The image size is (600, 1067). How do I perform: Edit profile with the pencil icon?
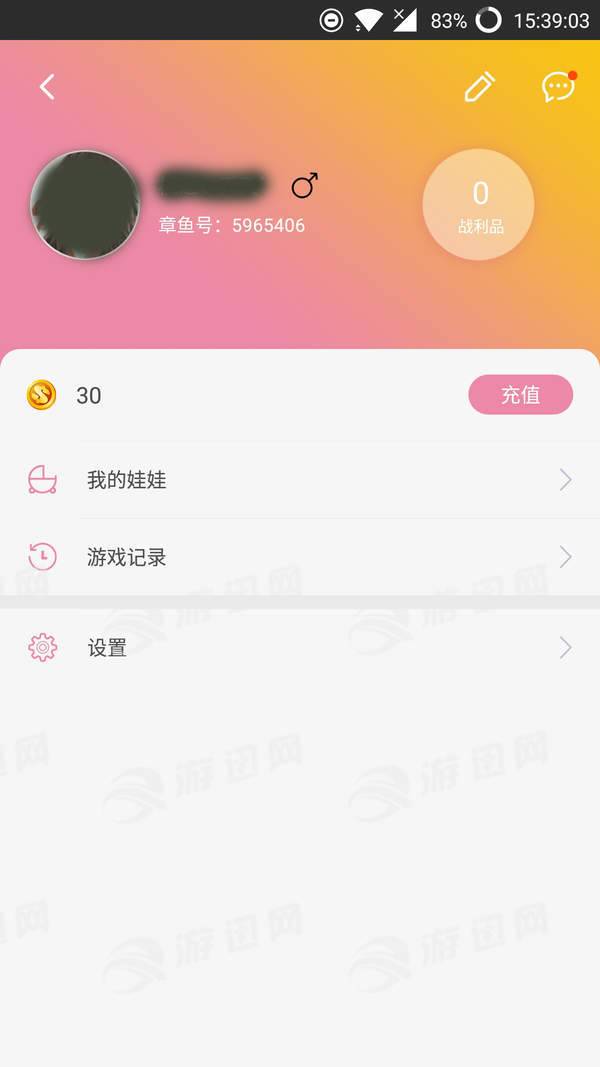pyautogui.click(x=479, y=88)
